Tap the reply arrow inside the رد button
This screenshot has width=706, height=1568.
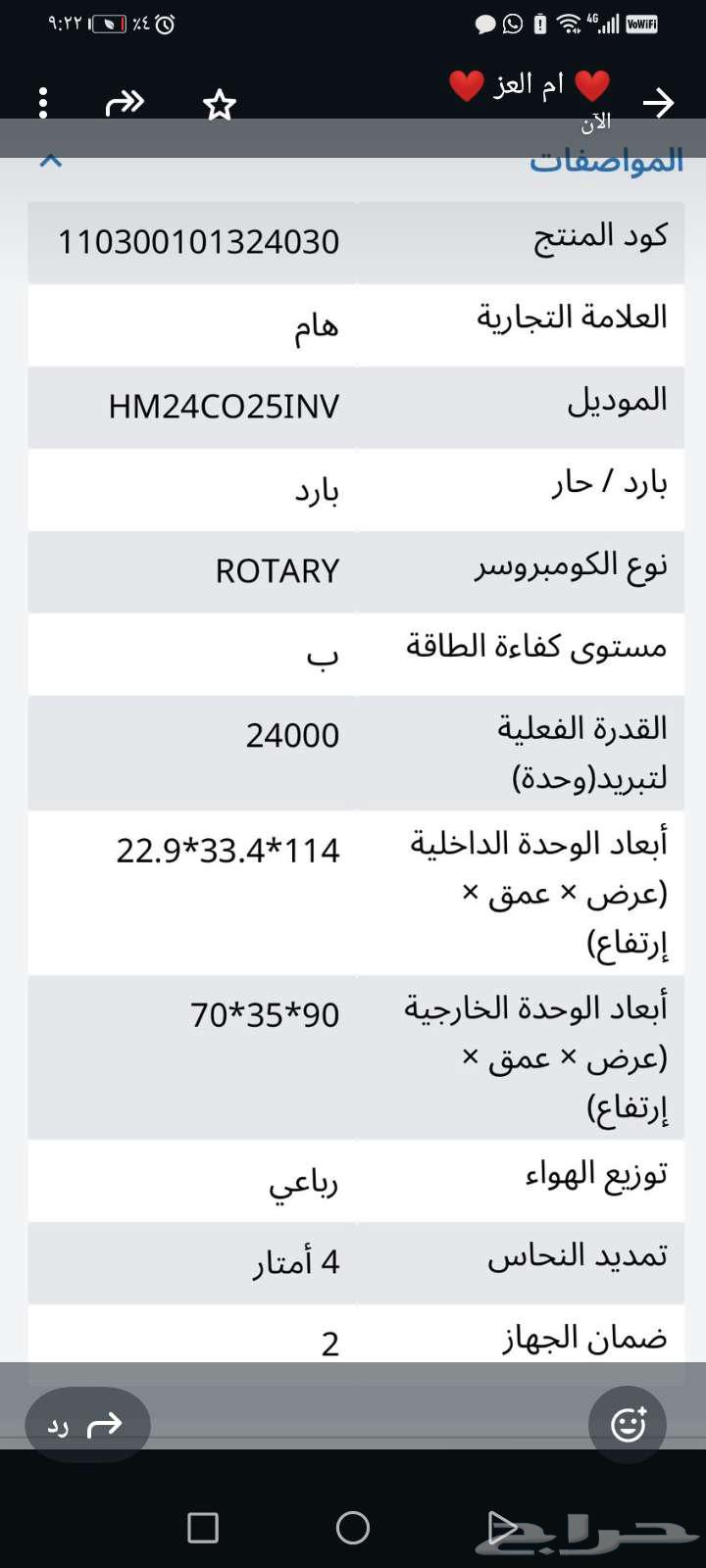(106, 1423)
